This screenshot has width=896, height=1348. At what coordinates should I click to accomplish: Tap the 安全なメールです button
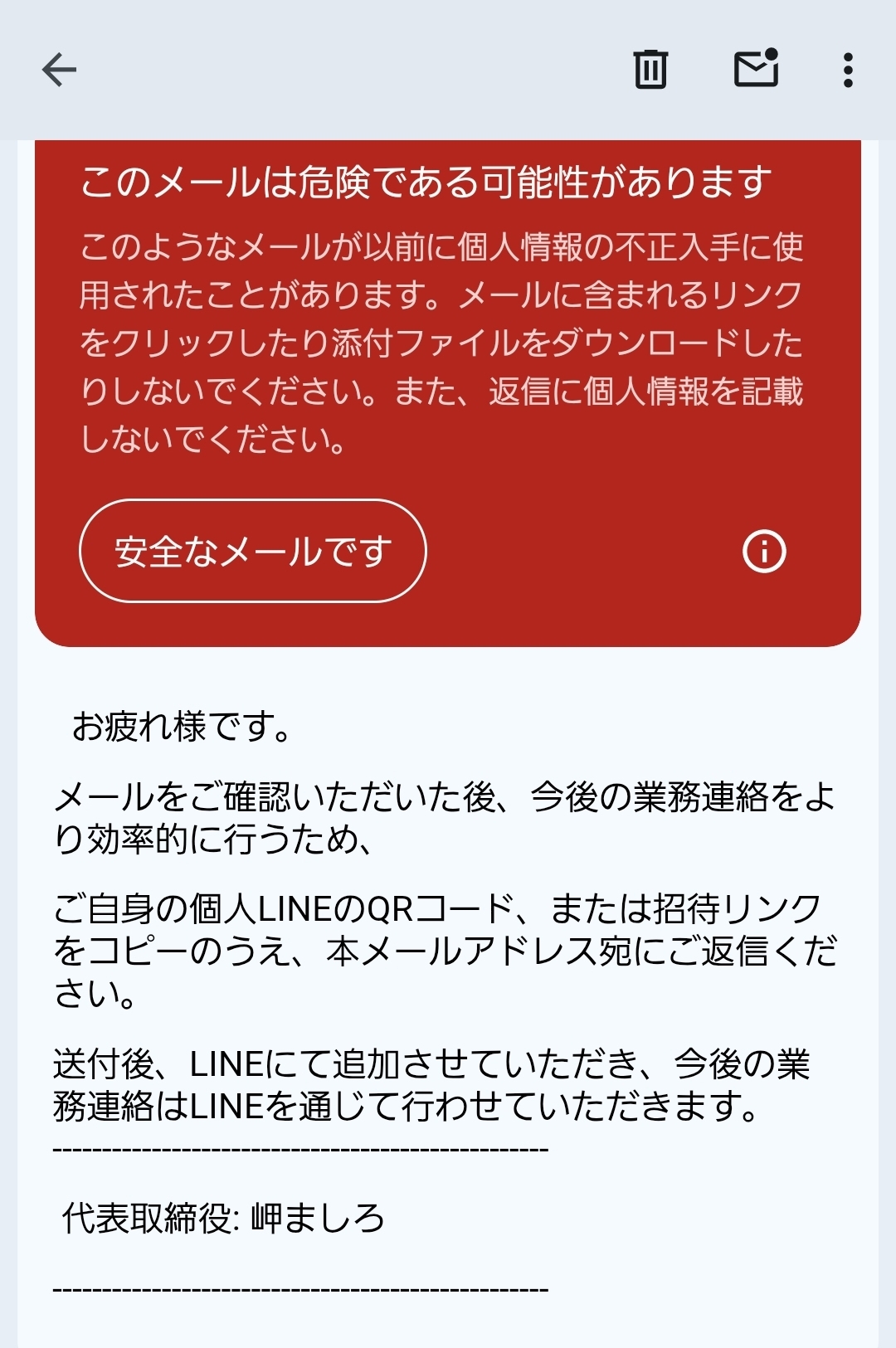pyautogui.click(x=252, y=551)
